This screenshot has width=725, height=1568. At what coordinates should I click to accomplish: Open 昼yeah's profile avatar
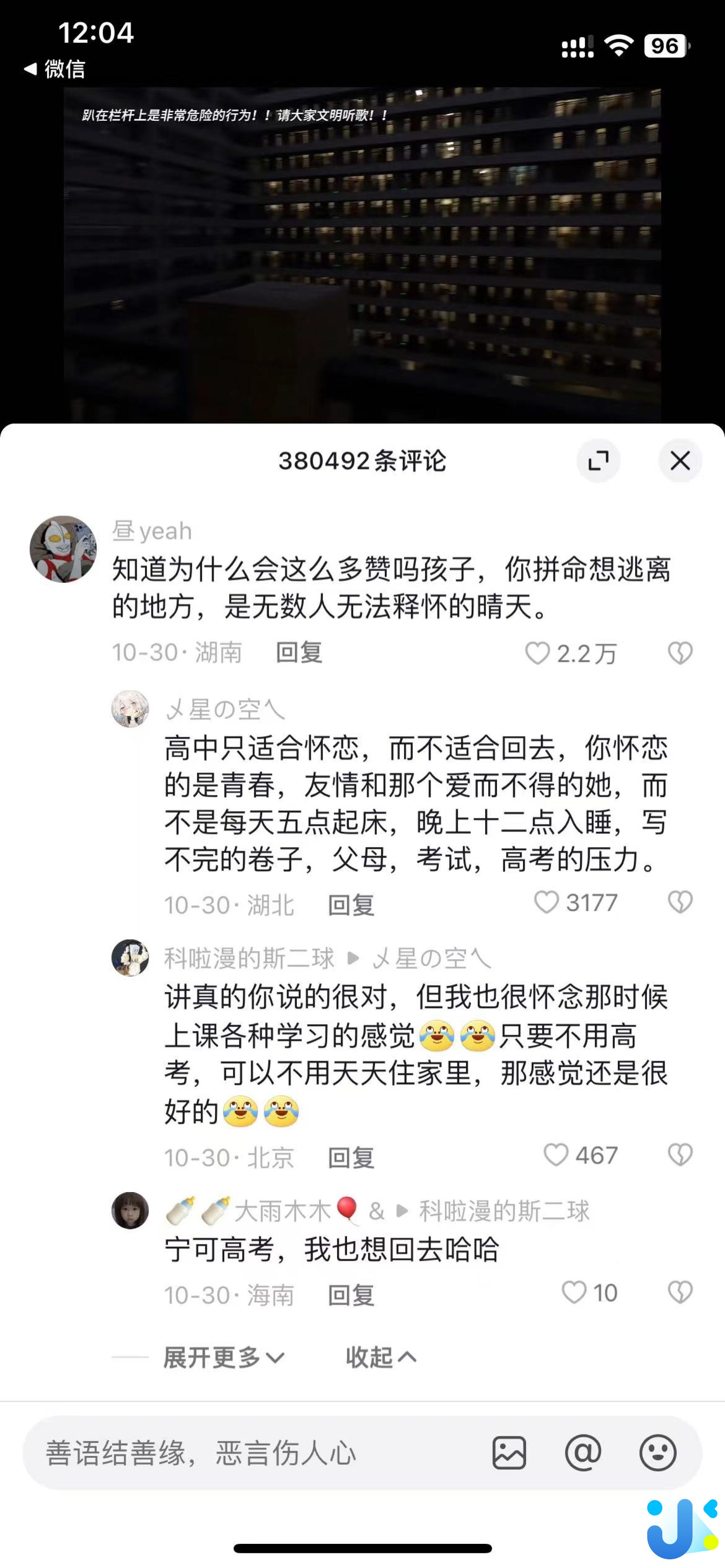63,549
